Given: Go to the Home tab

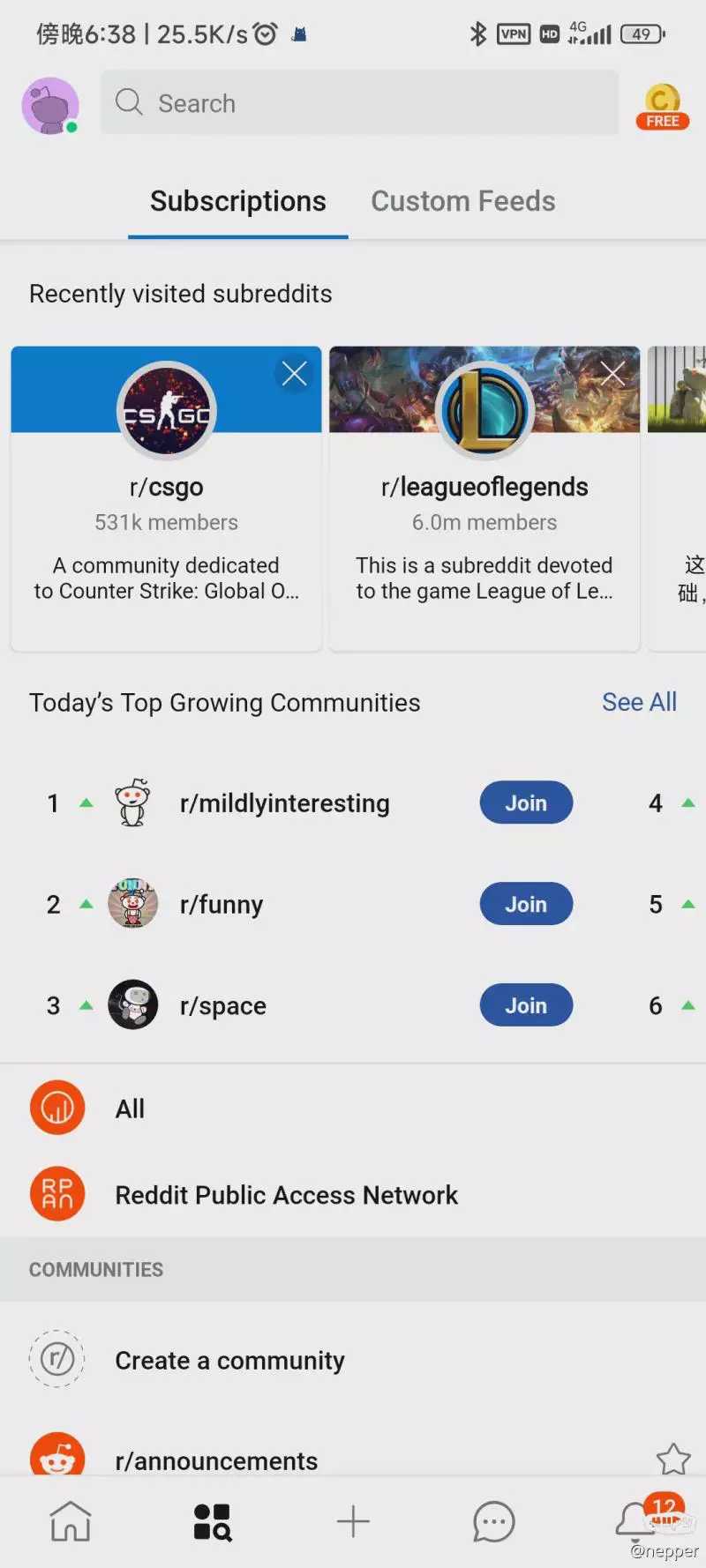Looking at the screenshot, I should pyautogui.click(x=71, y=1521).
